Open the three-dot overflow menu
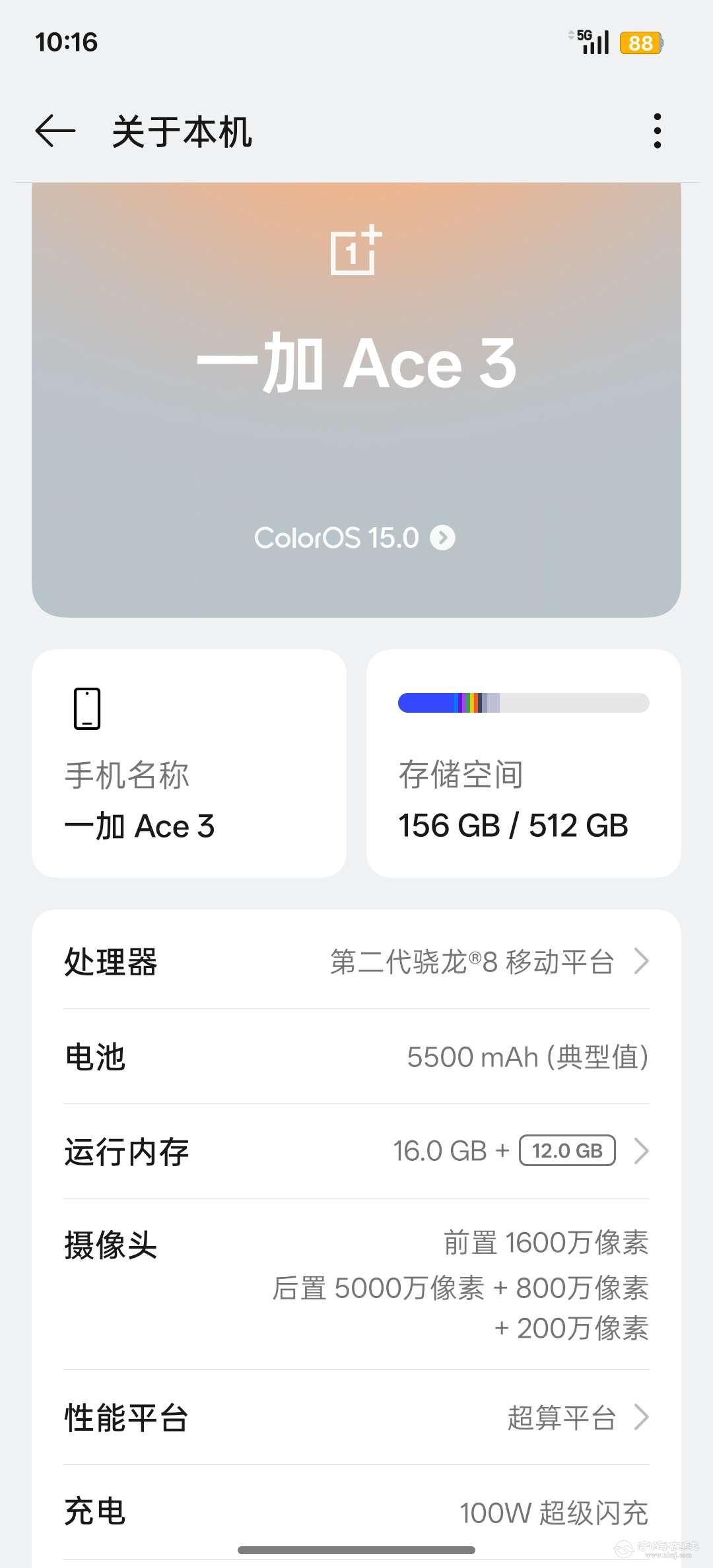This screenshot has height=1568, width=713. [656, 131]
